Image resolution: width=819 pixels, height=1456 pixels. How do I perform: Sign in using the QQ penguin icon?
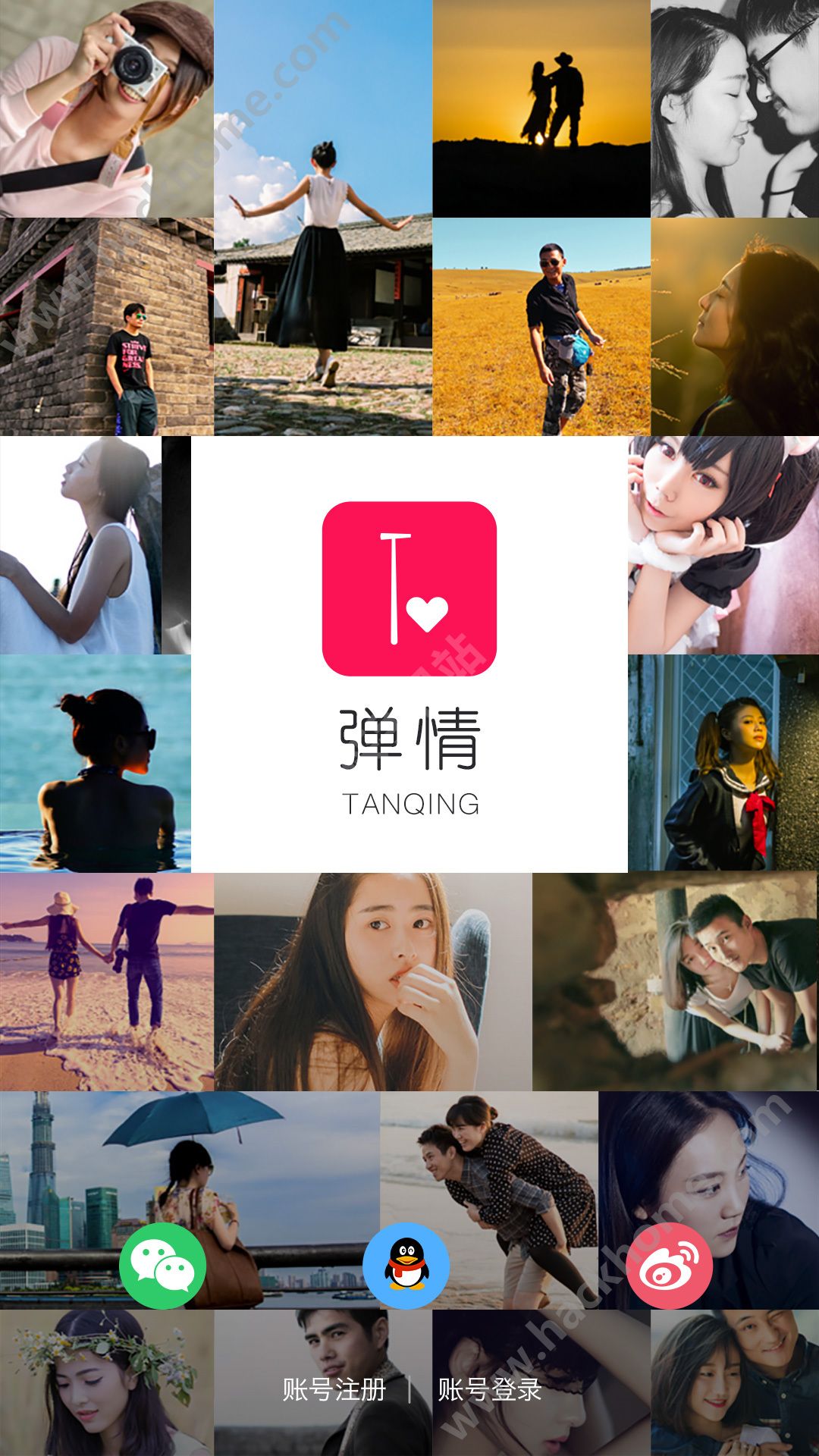(x=406, y=1266)
